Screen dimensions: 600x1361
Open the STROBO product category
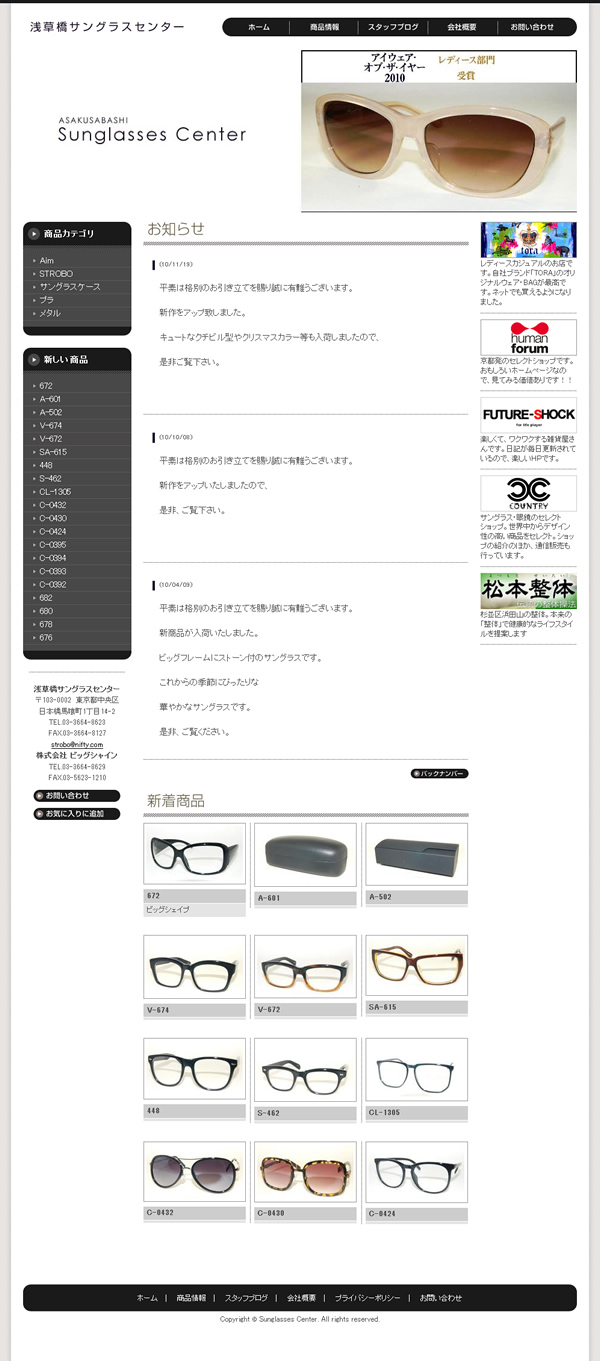point(56,273)
